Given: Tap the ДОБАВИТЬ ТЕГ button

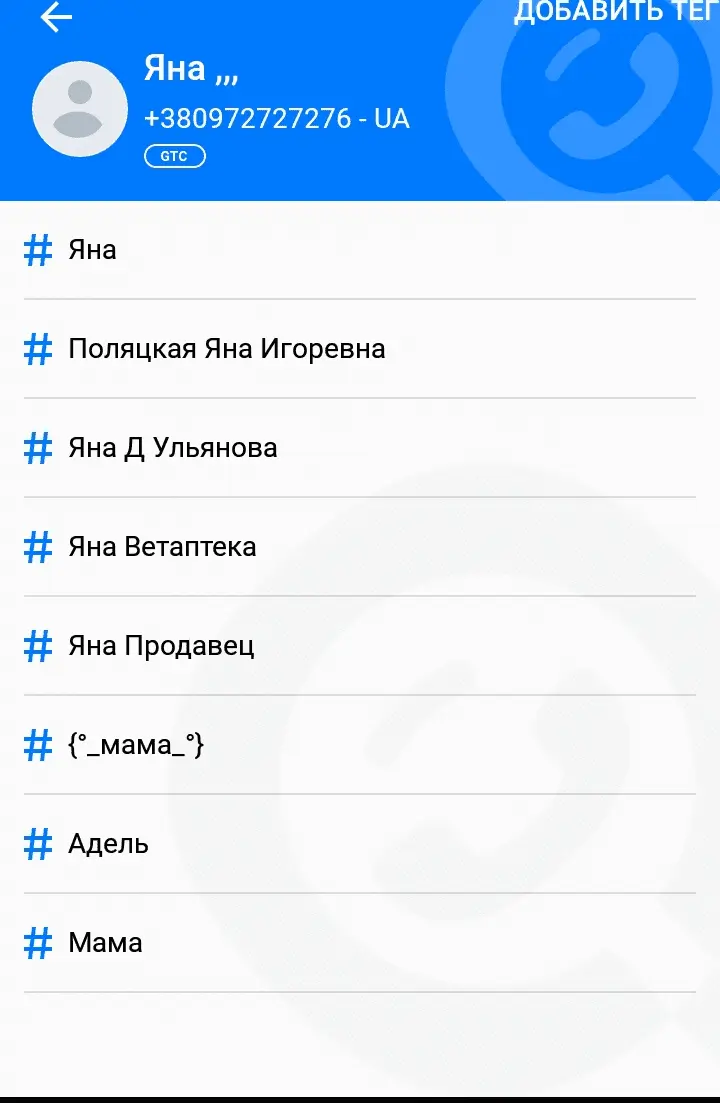Looking at the screenshot, I should pos(615,12).
